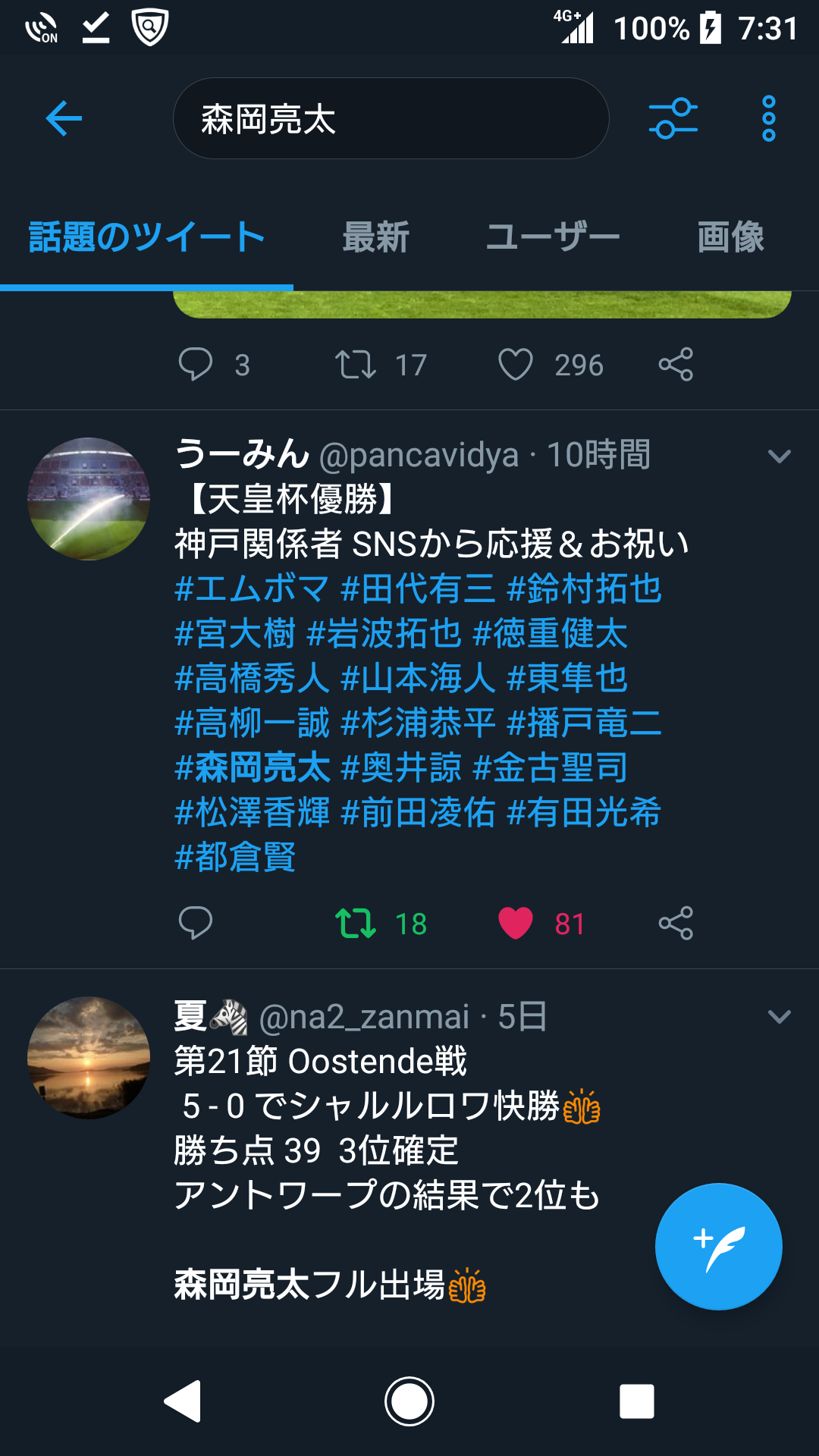Return to the Android home screen

[x=409, y=1401]
